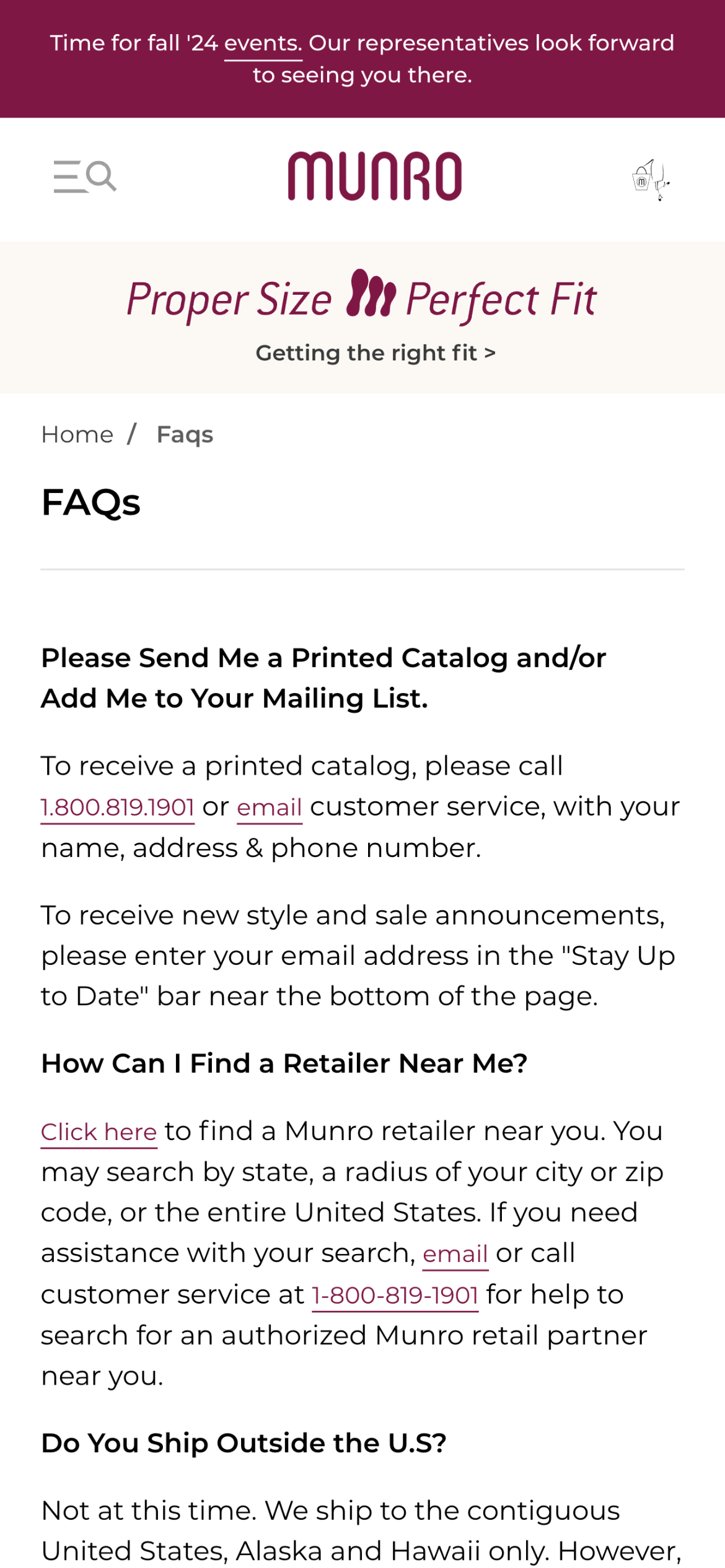Open 'Getting the right fit' link
Viewport: 725px width, 1568px height.
coord(376,353)
